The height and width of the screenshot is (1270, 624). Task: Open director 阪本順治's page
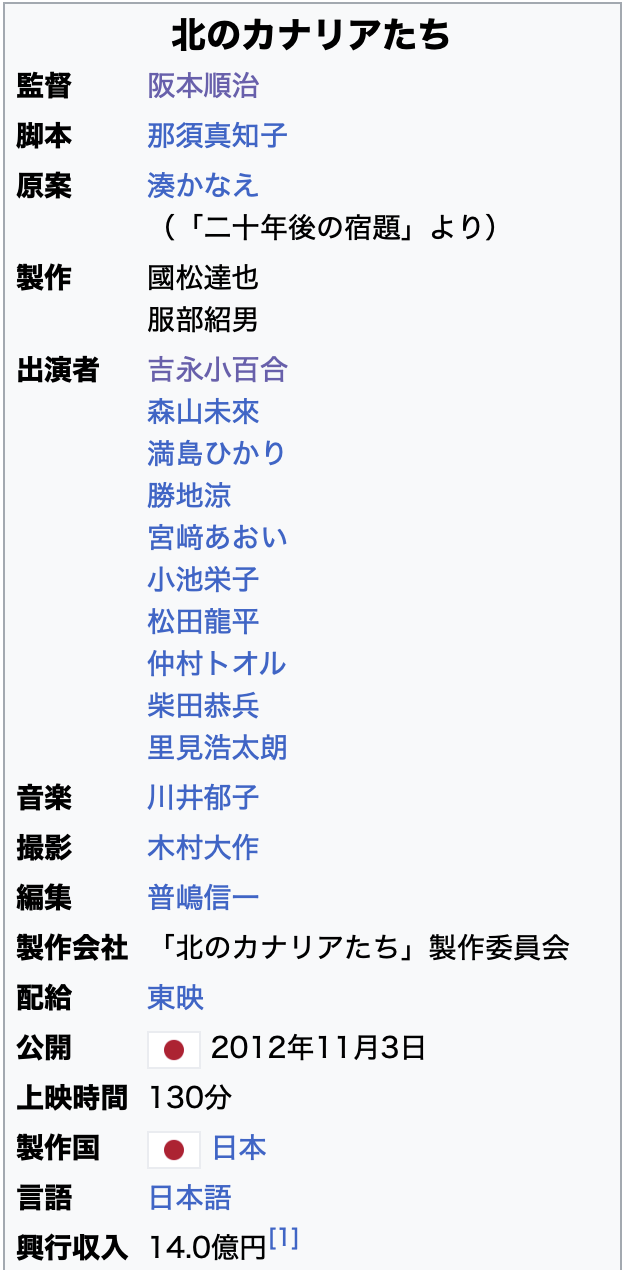click(x=203, y=86)
